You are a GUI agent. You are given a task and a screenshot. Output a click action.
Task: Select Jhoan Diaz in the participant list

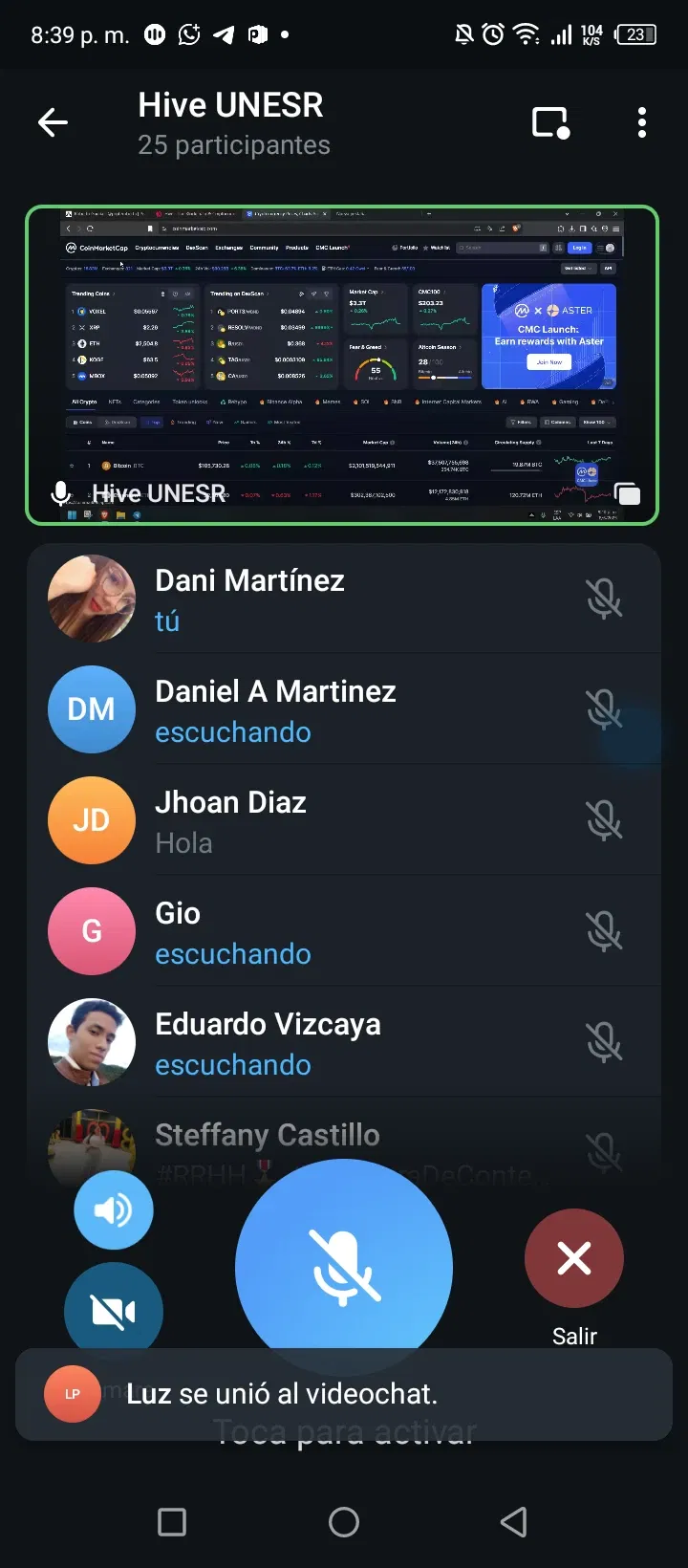[344, 820]
